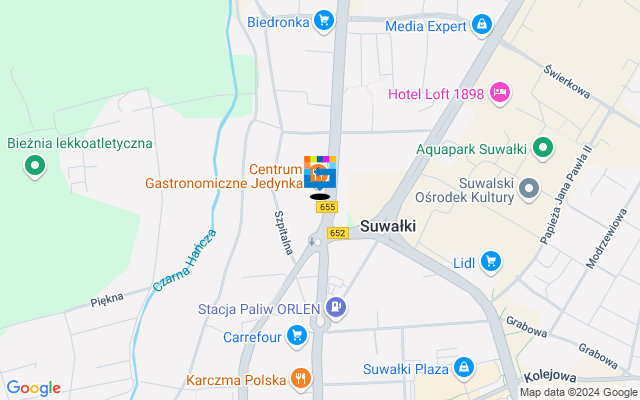
Task: Tap the Aquapark Suwałki pin
Action: (x=543, y=149)
